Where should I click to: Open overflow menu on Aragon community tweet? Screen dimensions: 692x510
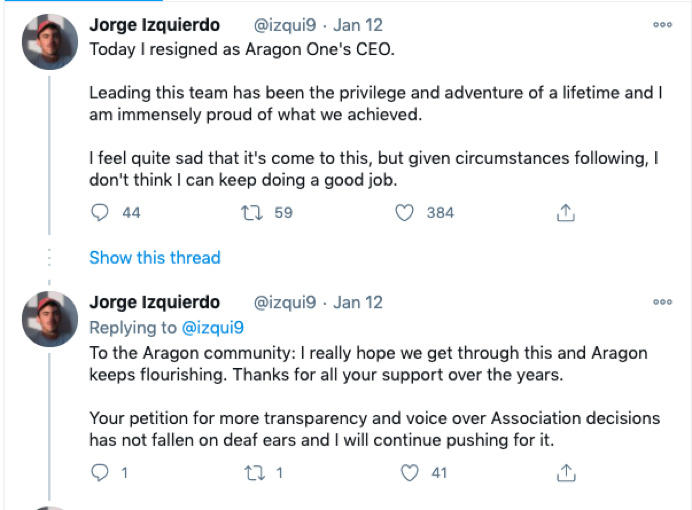(662, 302)
